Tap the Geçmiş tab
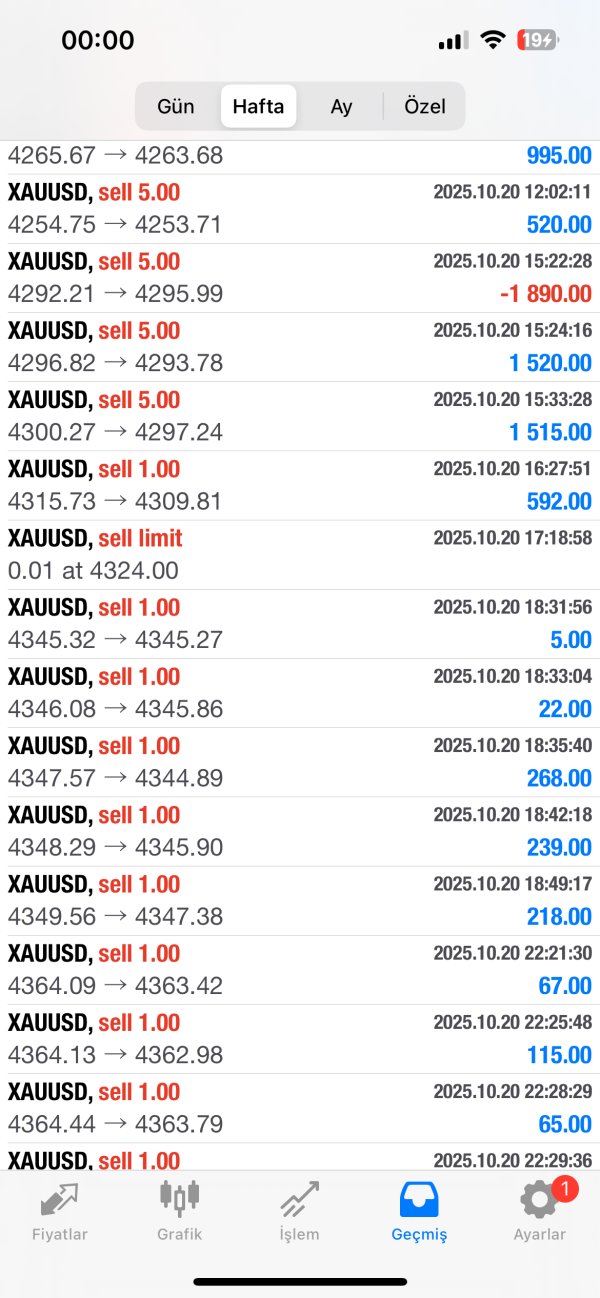Viewport: 600px width, 1298px height. click(x=419, y=1210)
